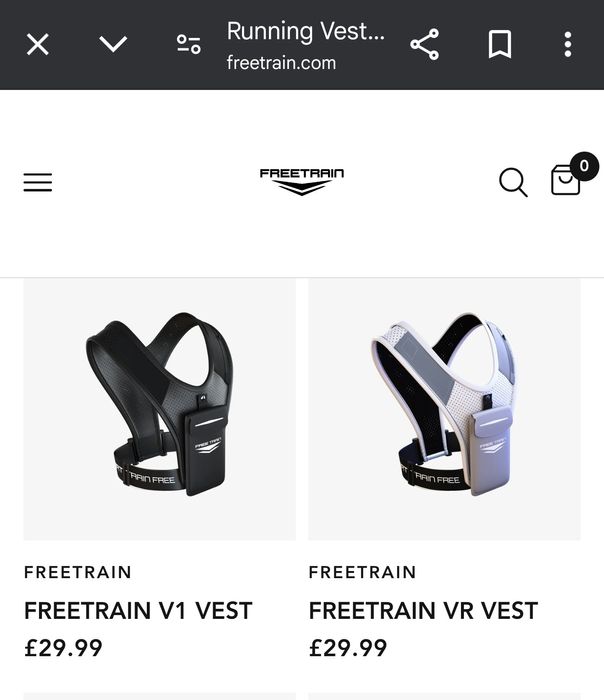This screenshot has width=604, height=700.
Task: Bookmark this page
Action: pos(499,45)
